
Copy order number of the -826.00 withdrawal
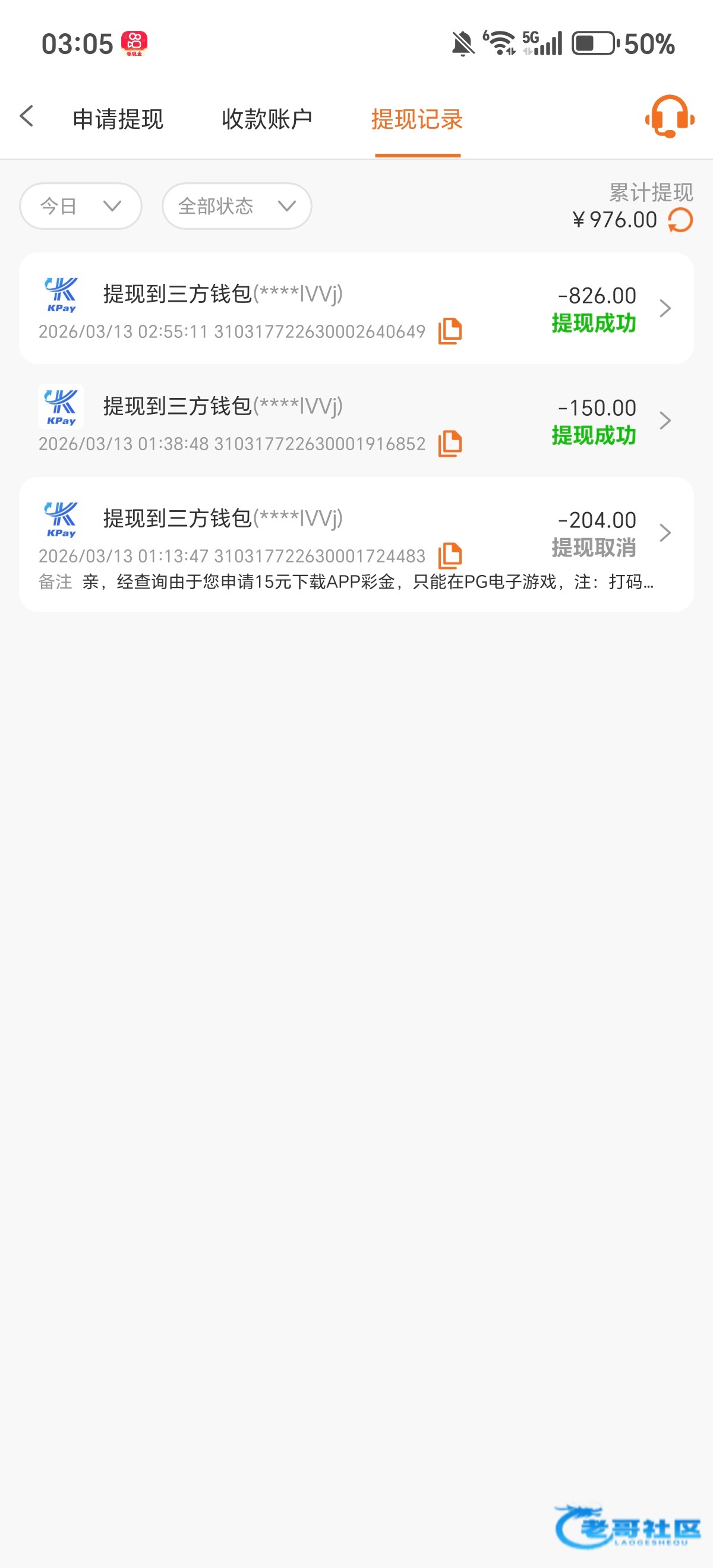click(x=450, y=331)
